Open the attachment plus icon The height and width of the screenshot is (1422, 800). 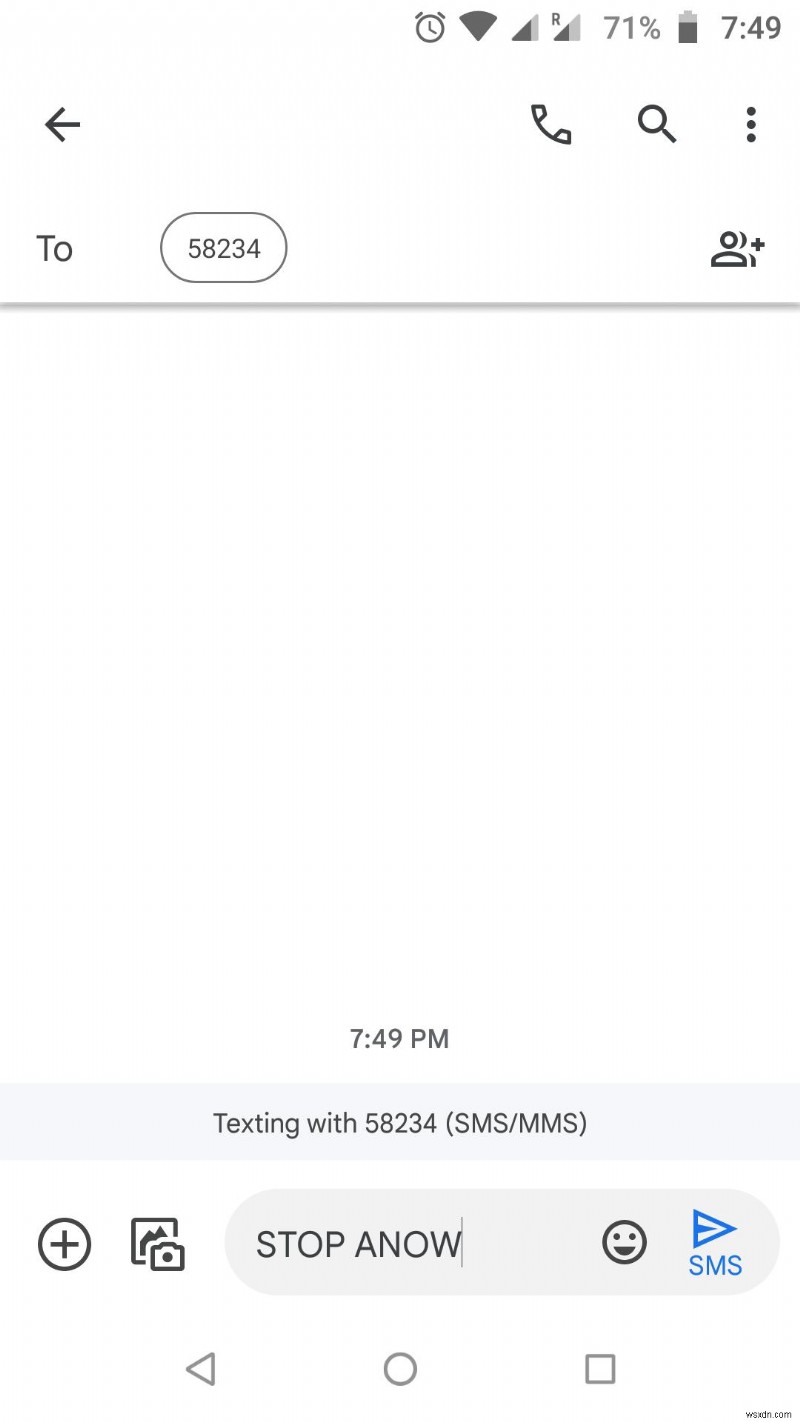[63, 1244]
